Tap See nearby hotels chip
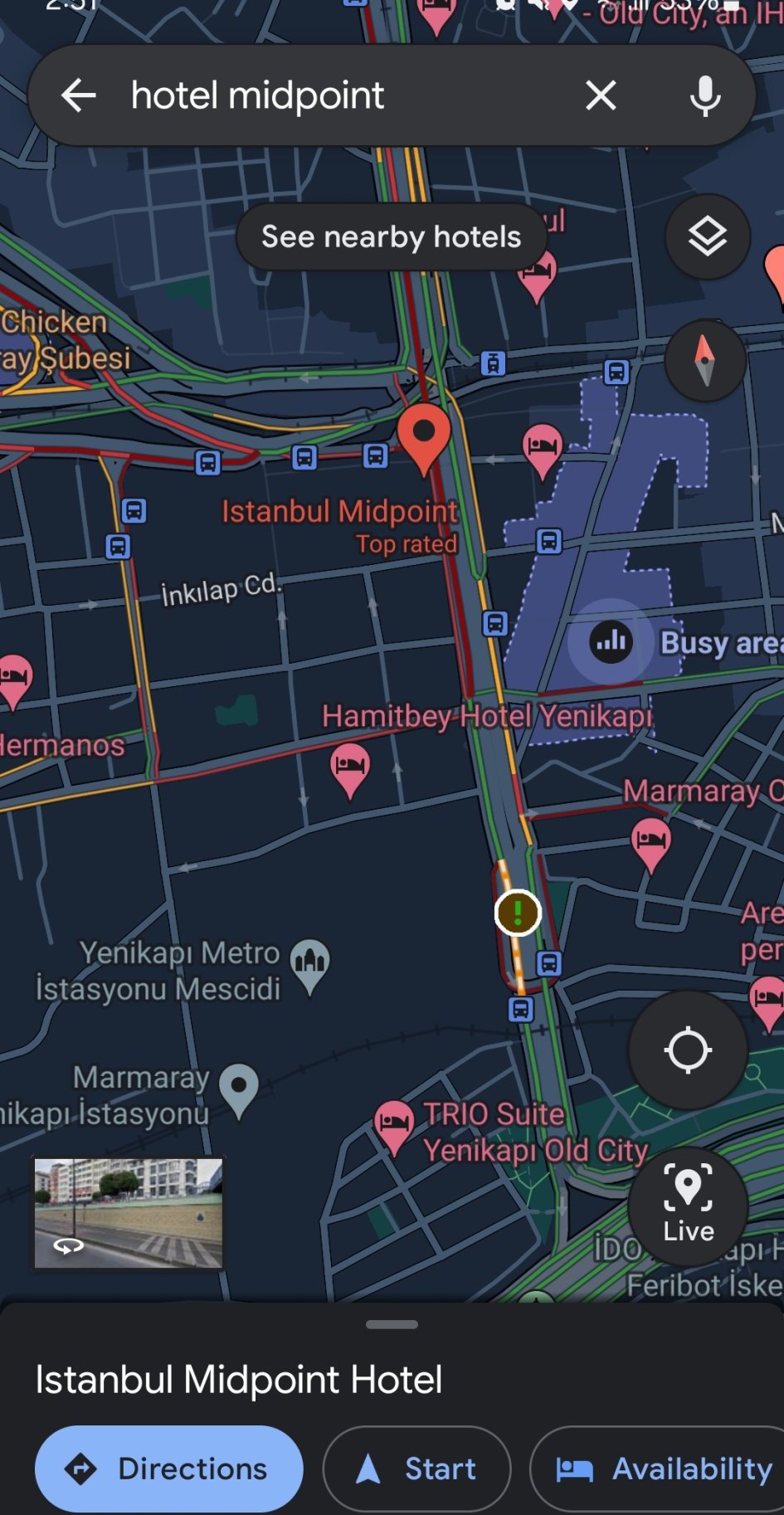The height and width of the screenshot is (1515, 784). click(x=392, y=237)
